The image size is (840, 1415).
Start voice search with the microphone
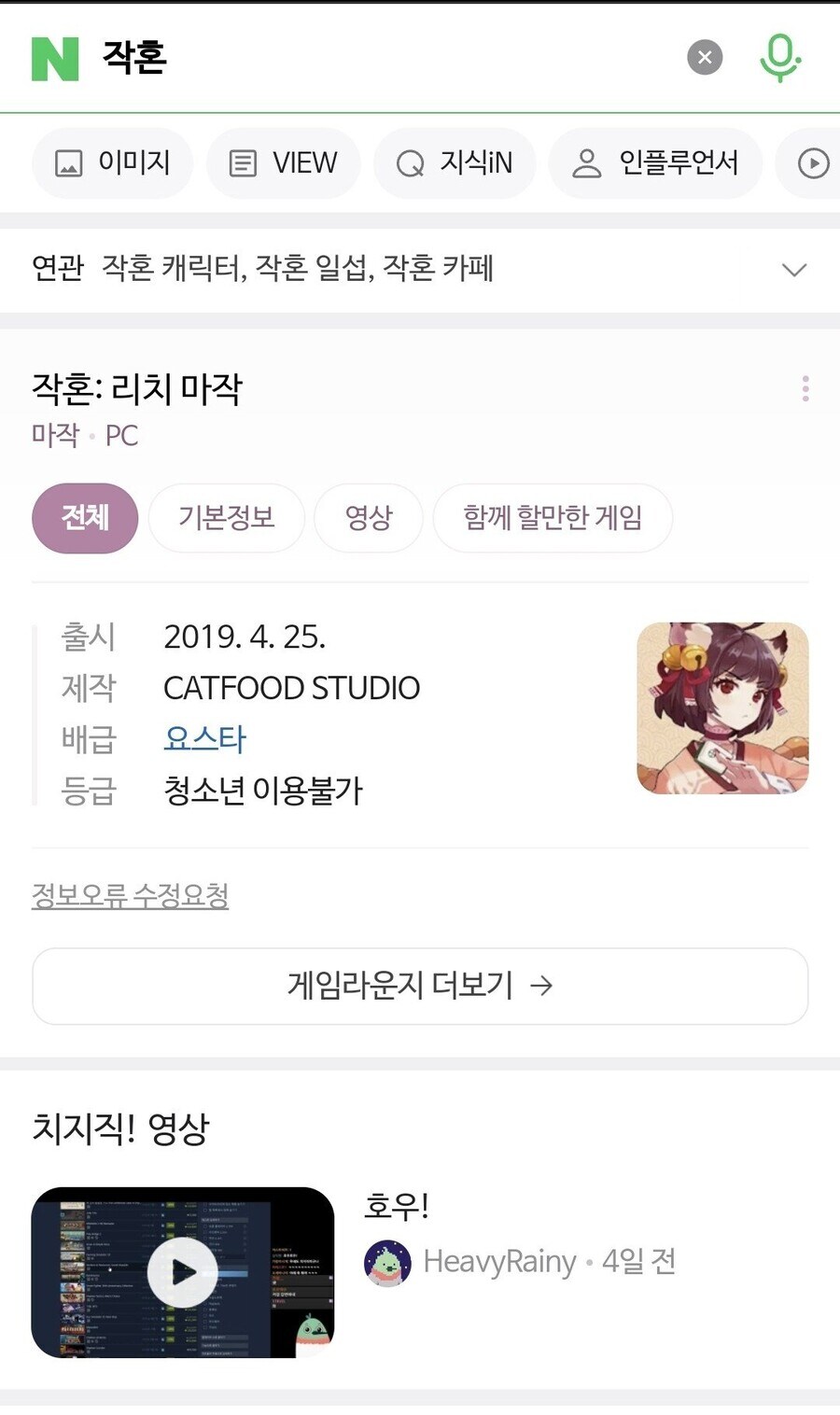tap(779, 58)
